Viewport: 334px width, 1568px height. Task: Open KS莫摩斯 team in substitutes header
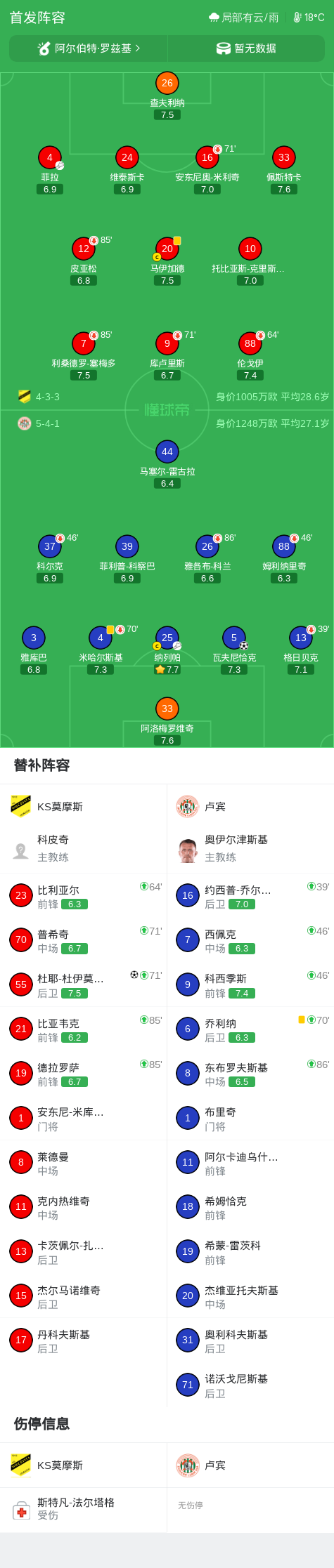click(x=84, y=806)
